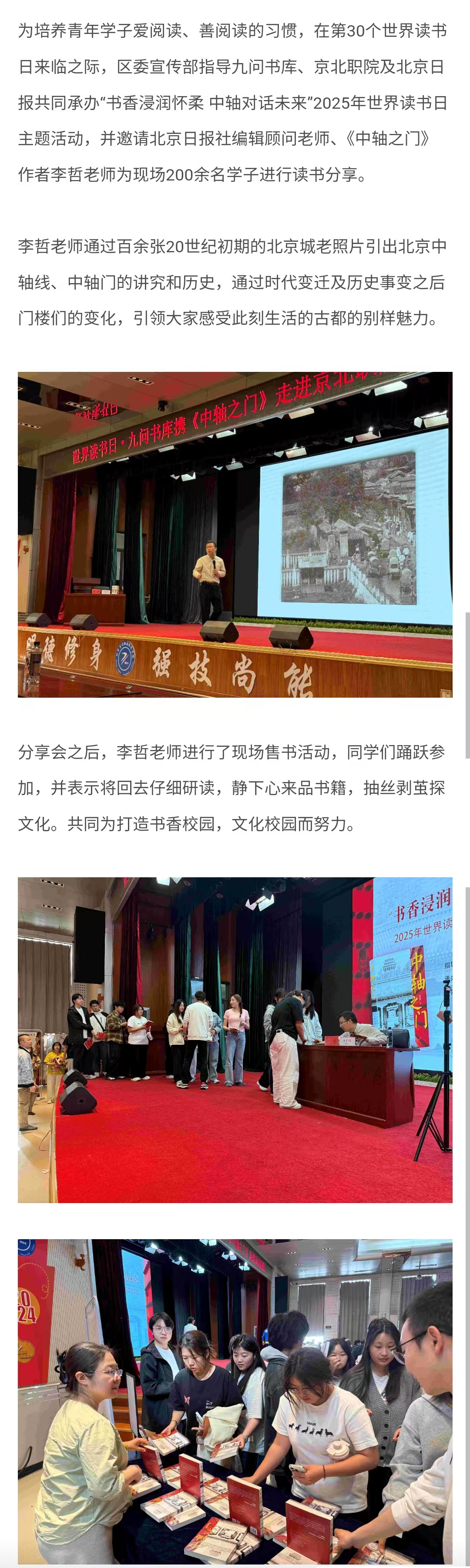View the photo of students queuing for book signing

tap(235, 1040)
